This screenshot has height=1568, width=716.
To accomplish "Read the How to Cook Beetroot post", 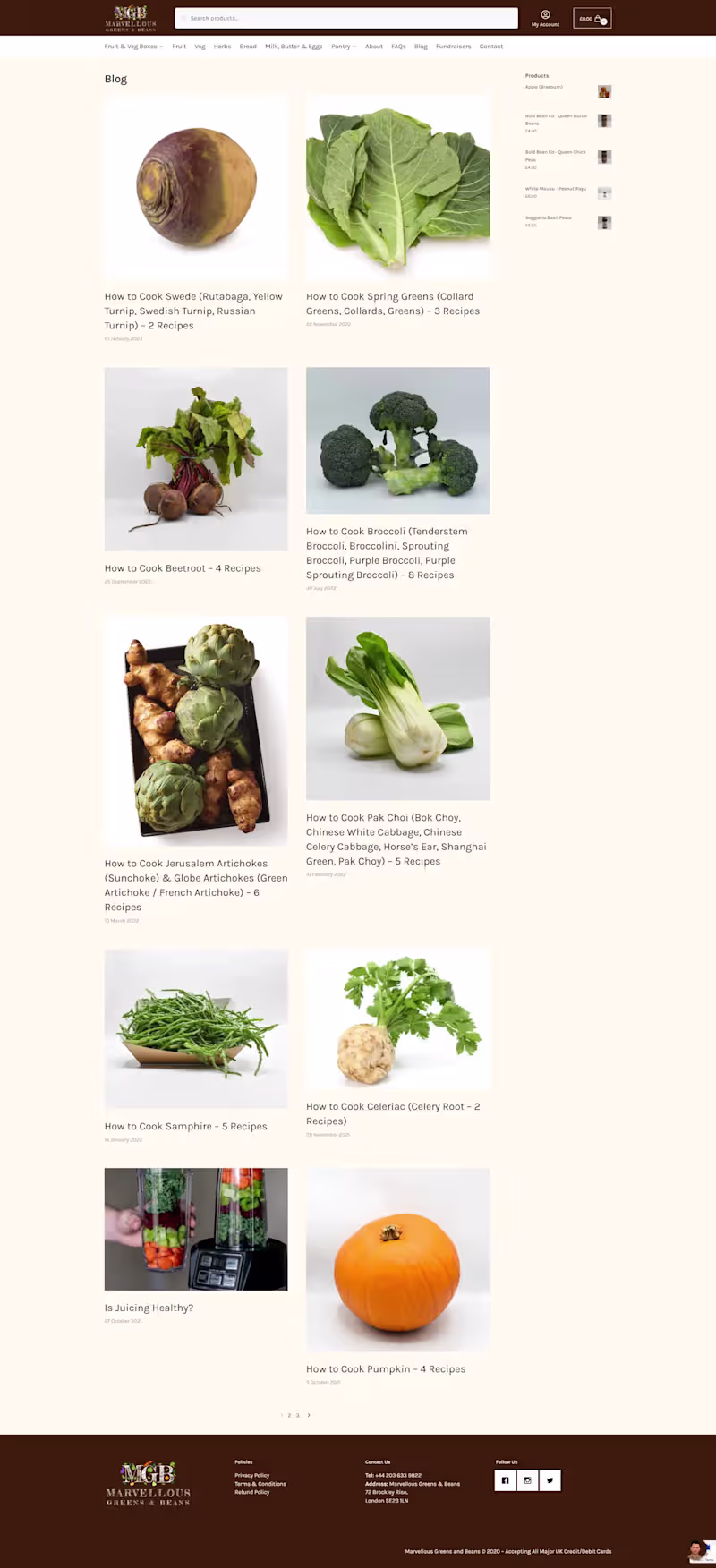I will [183, 568].
